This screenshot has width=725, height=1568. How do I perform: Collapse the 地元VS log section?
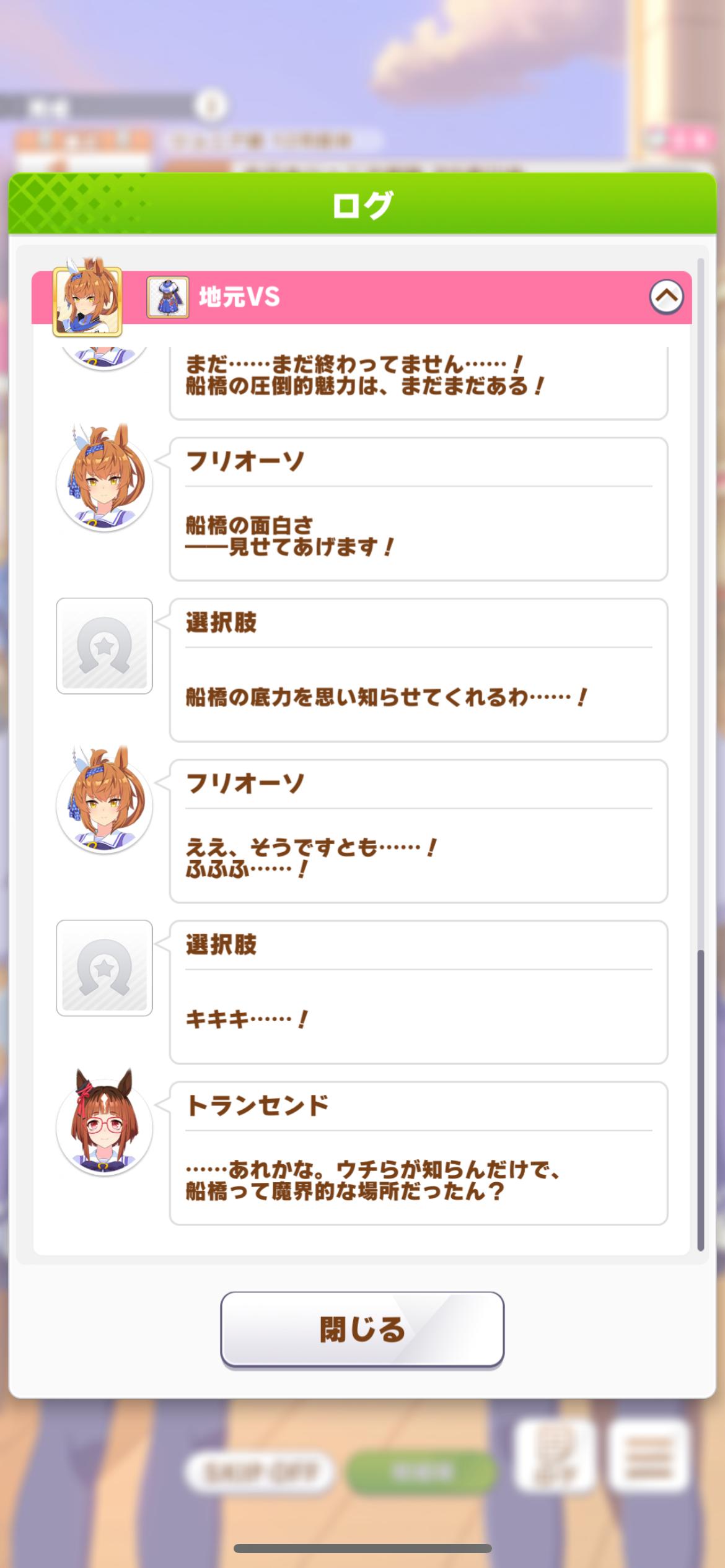(x=666, y=297)
